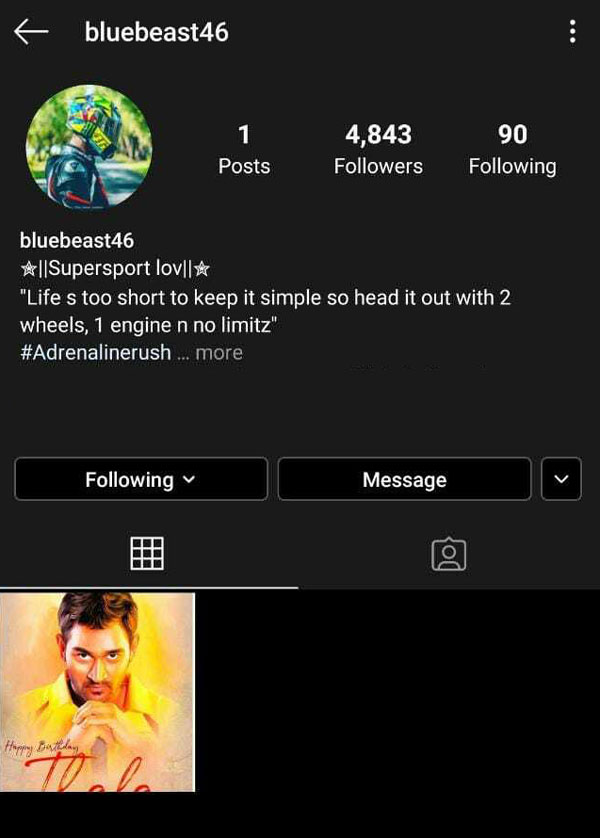This screenshot has width=600, height=838.
Task: View bluebeast46's profile picture
Action: pos(89,146)
